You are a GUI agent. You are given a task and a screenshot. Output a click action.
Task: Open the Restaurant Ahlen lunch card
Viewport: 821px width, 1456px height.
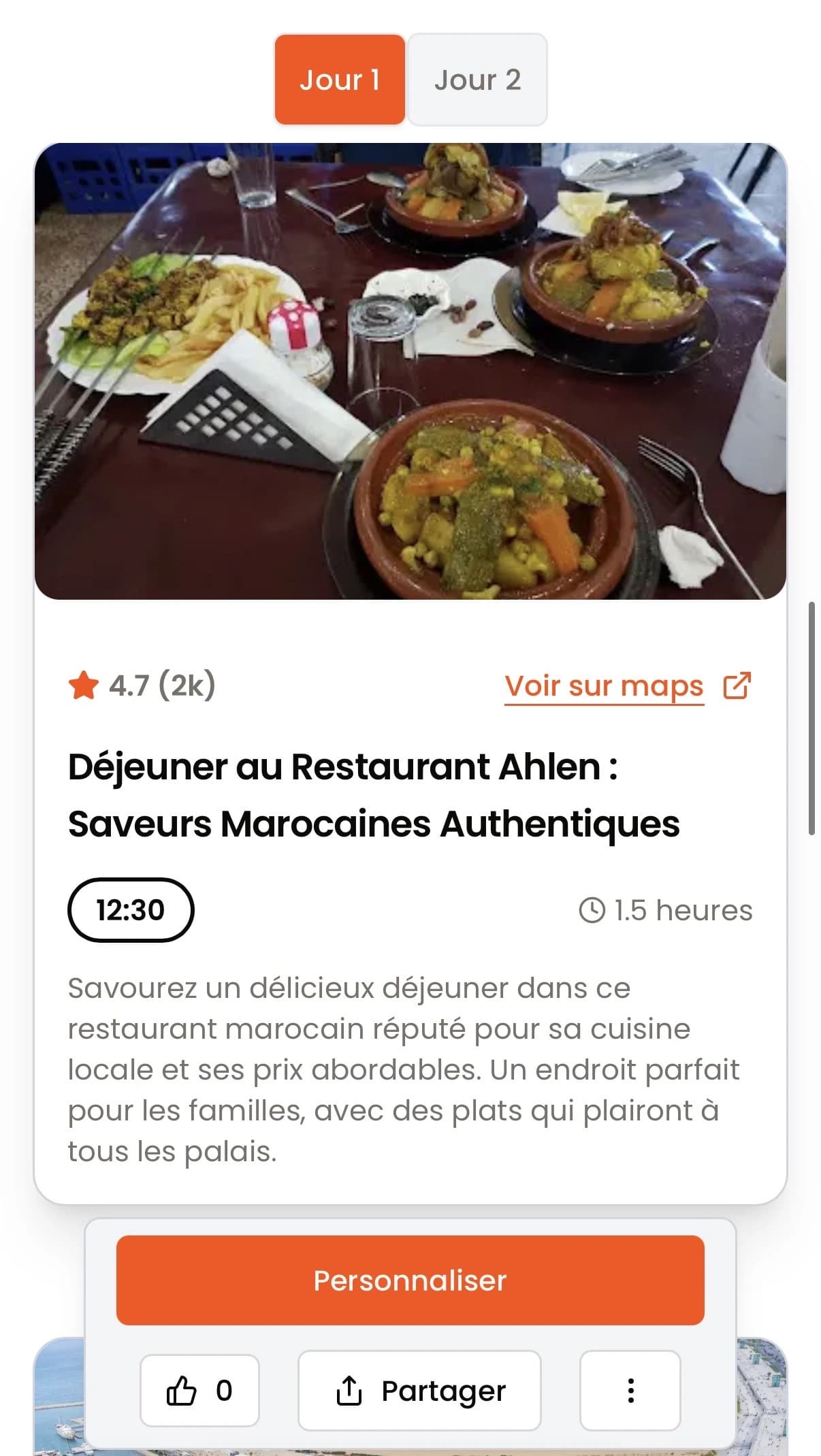(x=374, y=795)
